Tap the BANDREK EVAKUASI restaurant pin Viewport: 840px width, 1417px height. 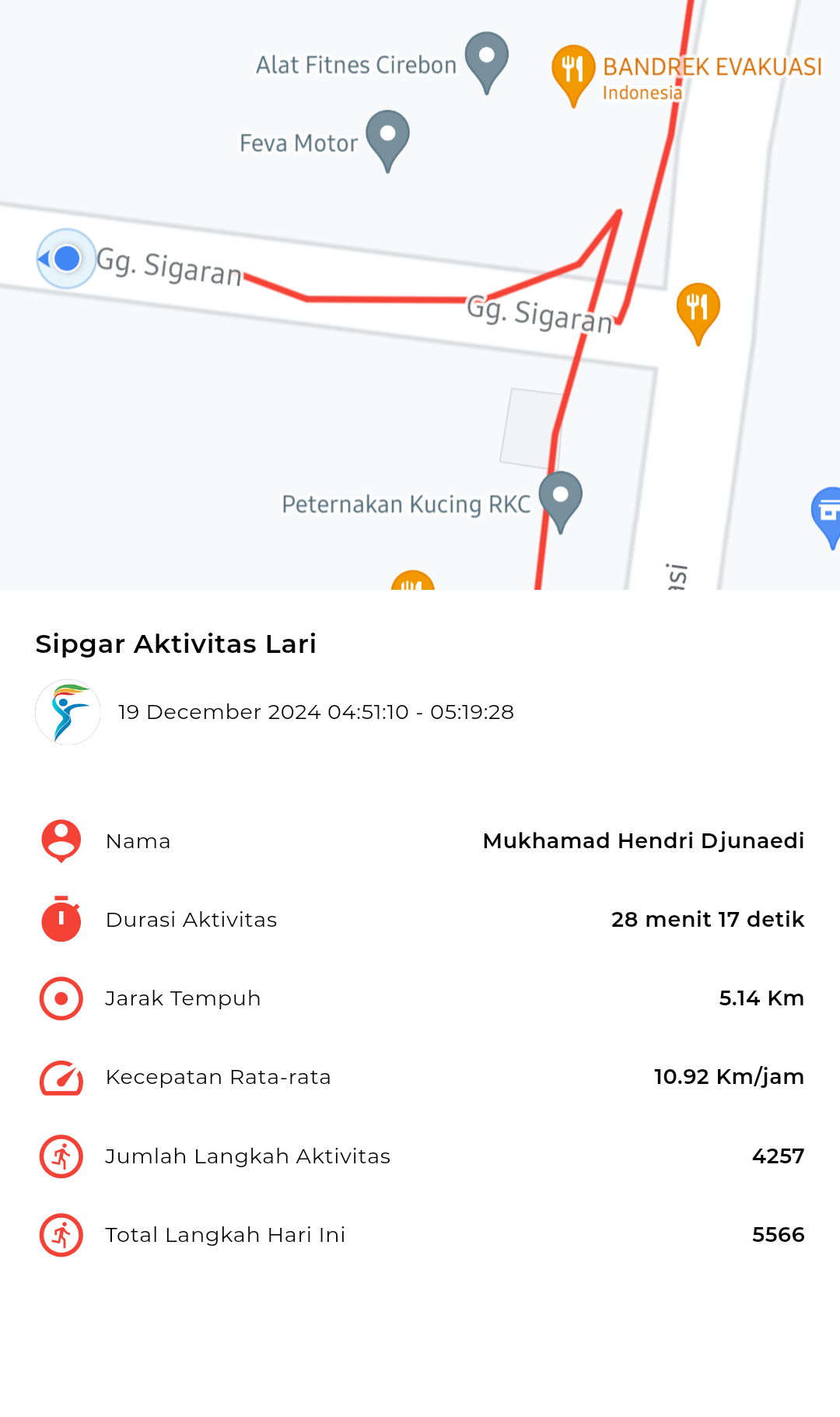tap(573, 75)
